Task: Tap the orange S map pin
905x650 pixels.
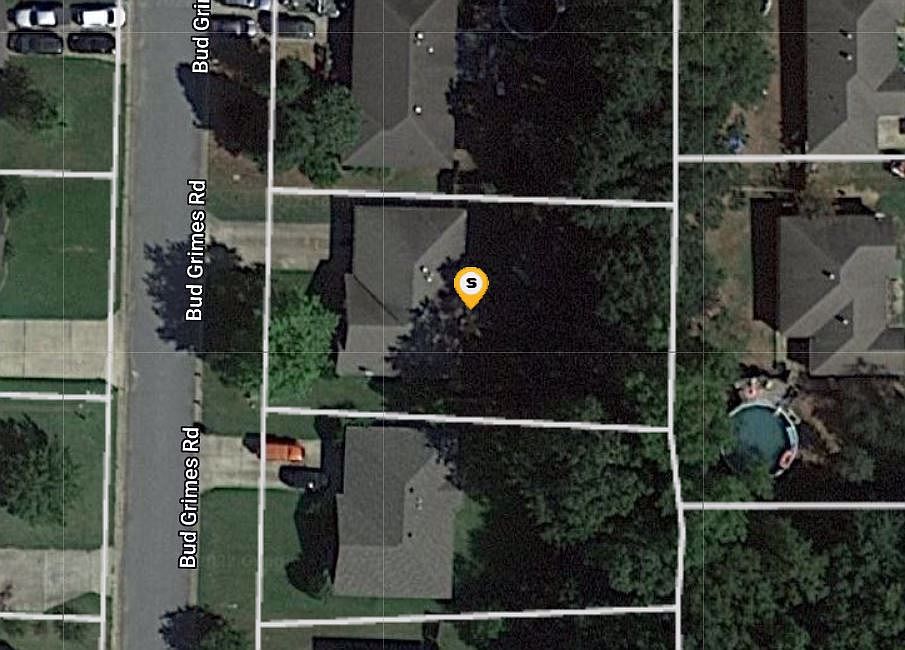Action: point(471,285)
